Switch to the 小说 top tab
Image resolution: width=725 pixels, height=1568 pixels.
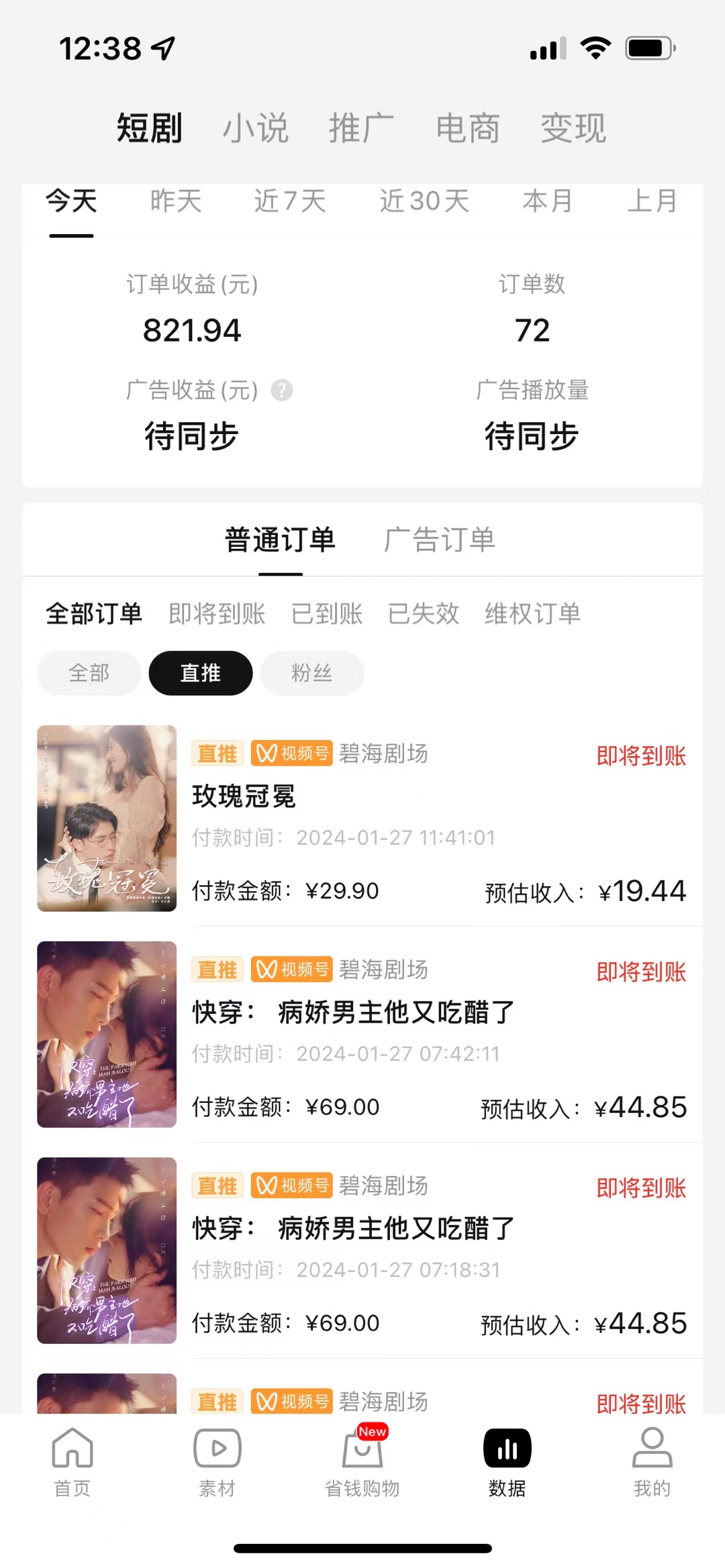256,127
